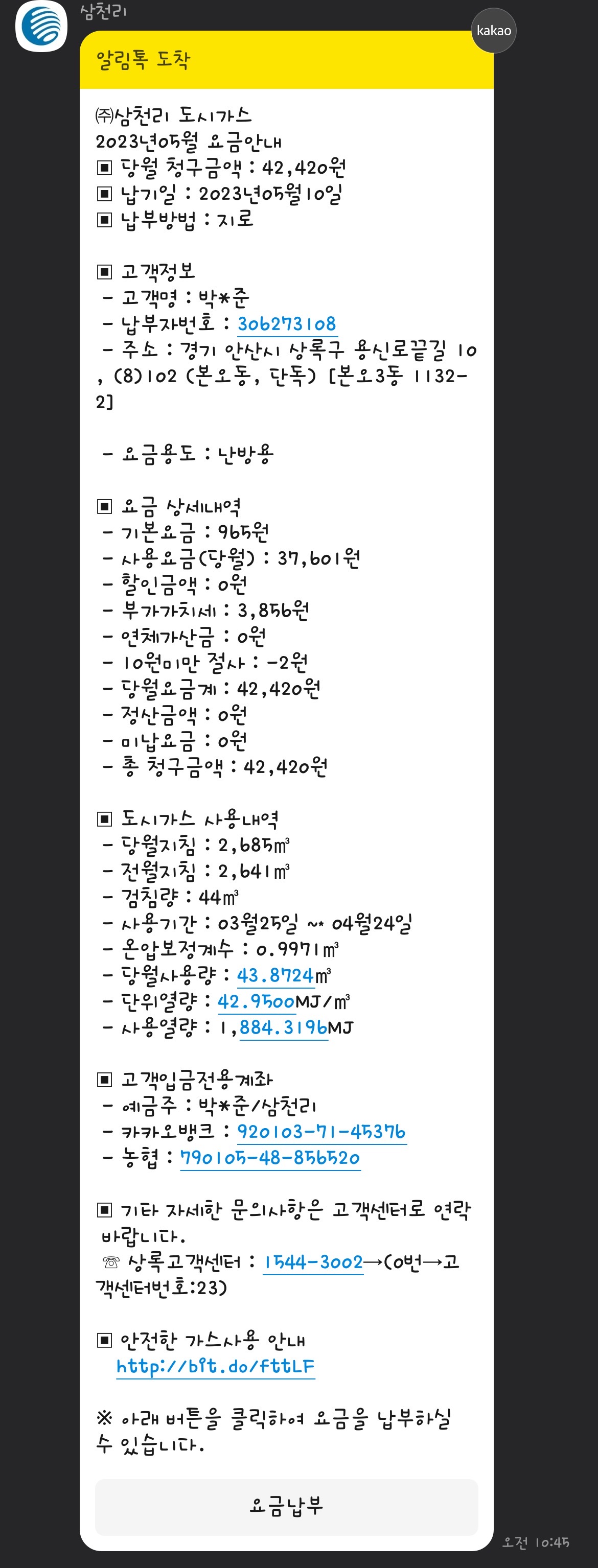This screenshot has height=1568, width=598.
Task: Tap the linked heat usage value 884.3196
Action: click(x=284, y=1027)
